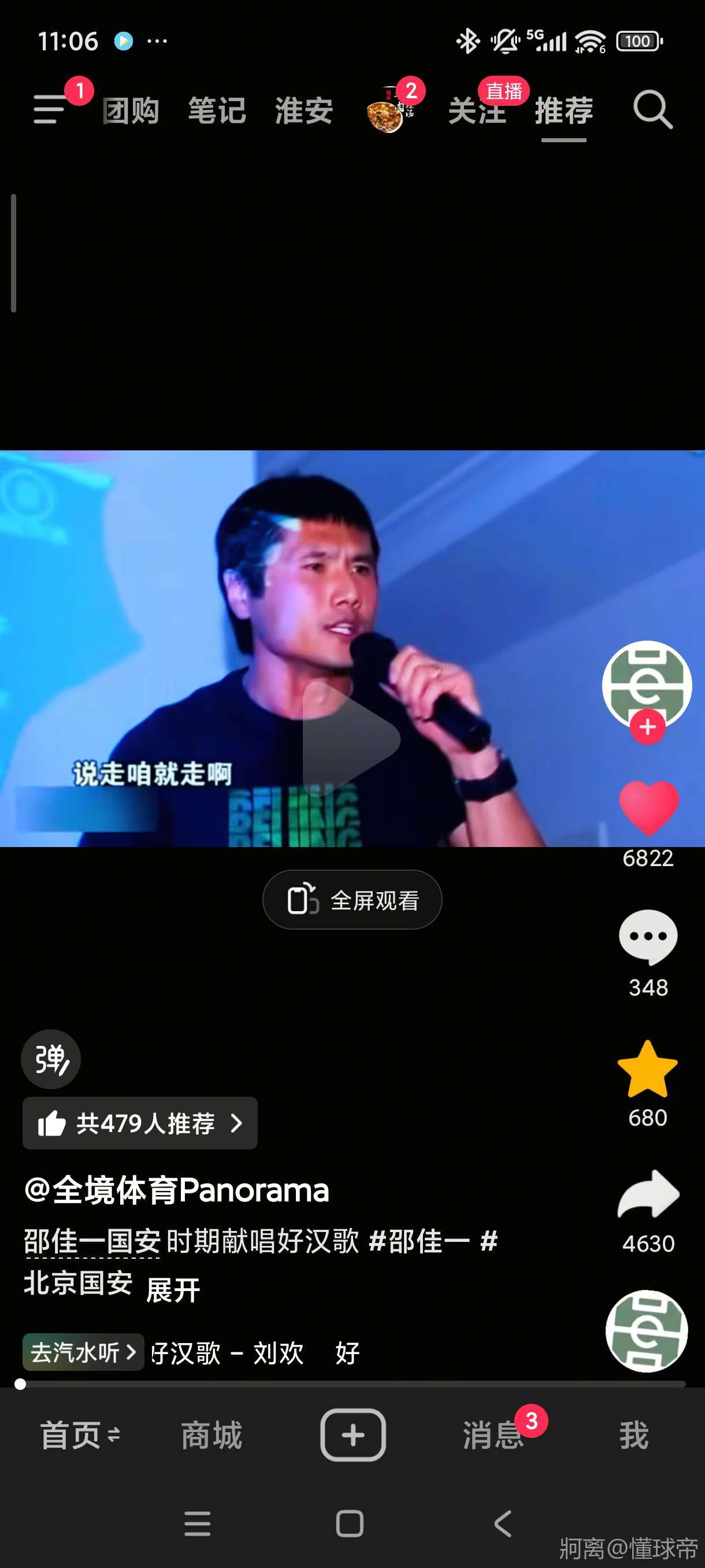
Task: Open the search magnifier icon
Action: pos(652,110)
